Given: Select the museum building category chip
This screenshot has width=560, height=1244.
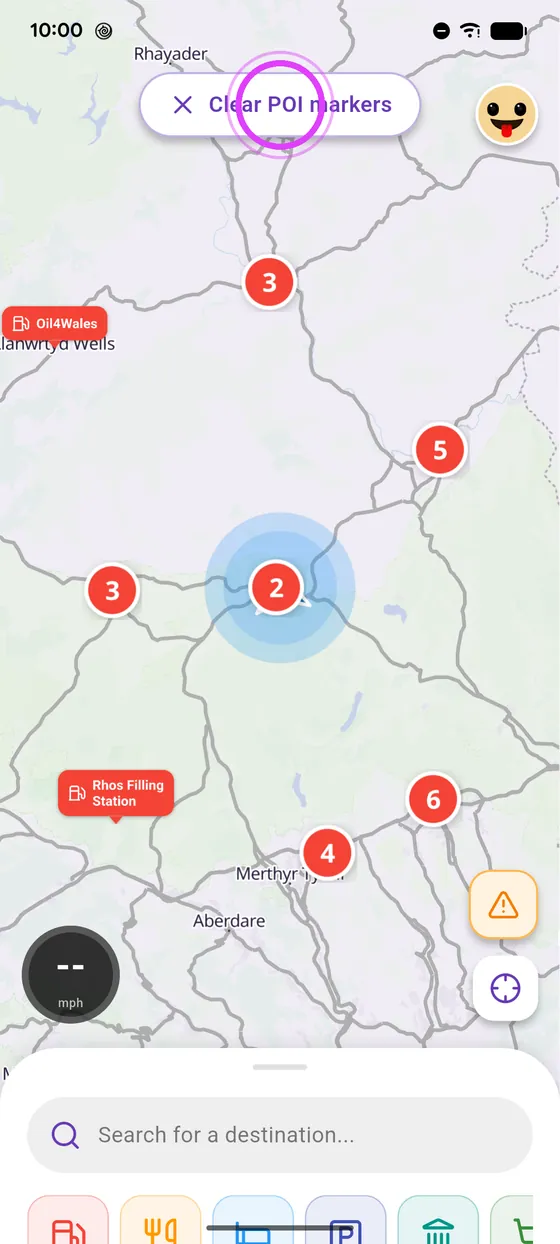Looking at the screenshot, I should tap(438, 1220).
